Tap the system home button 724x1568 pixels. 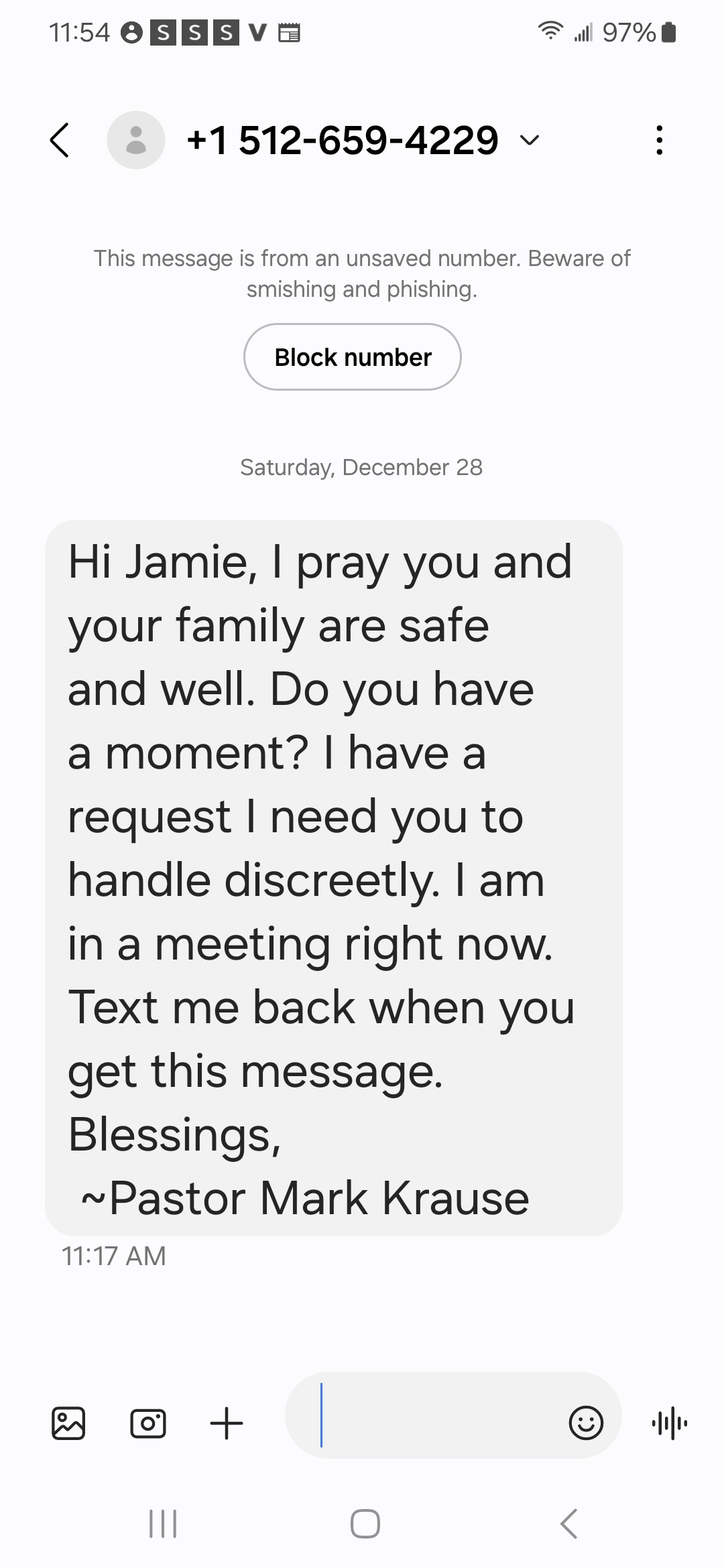click(x=365, y=1523)
